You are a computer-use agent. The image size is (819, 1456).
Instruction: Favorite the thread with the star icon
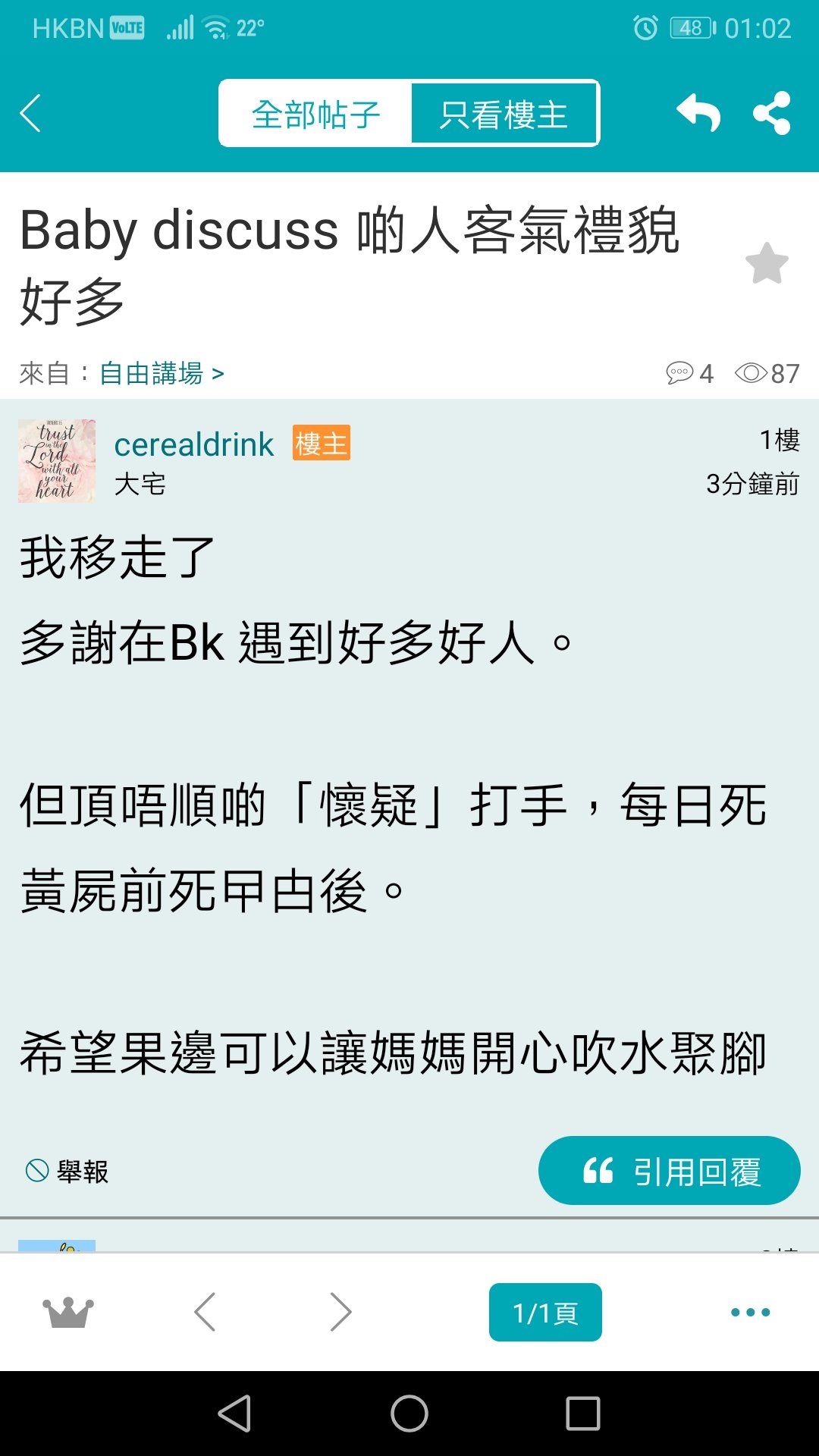[x=767, y=263]
